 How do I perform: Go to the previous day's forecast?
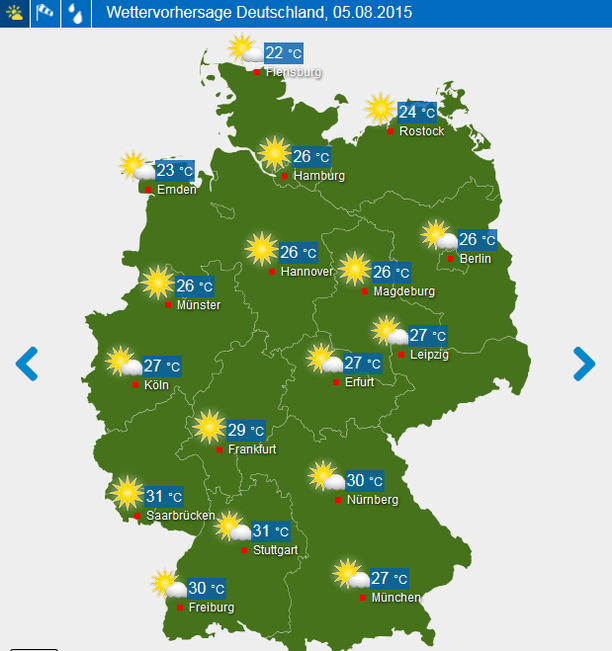(27, 364)
